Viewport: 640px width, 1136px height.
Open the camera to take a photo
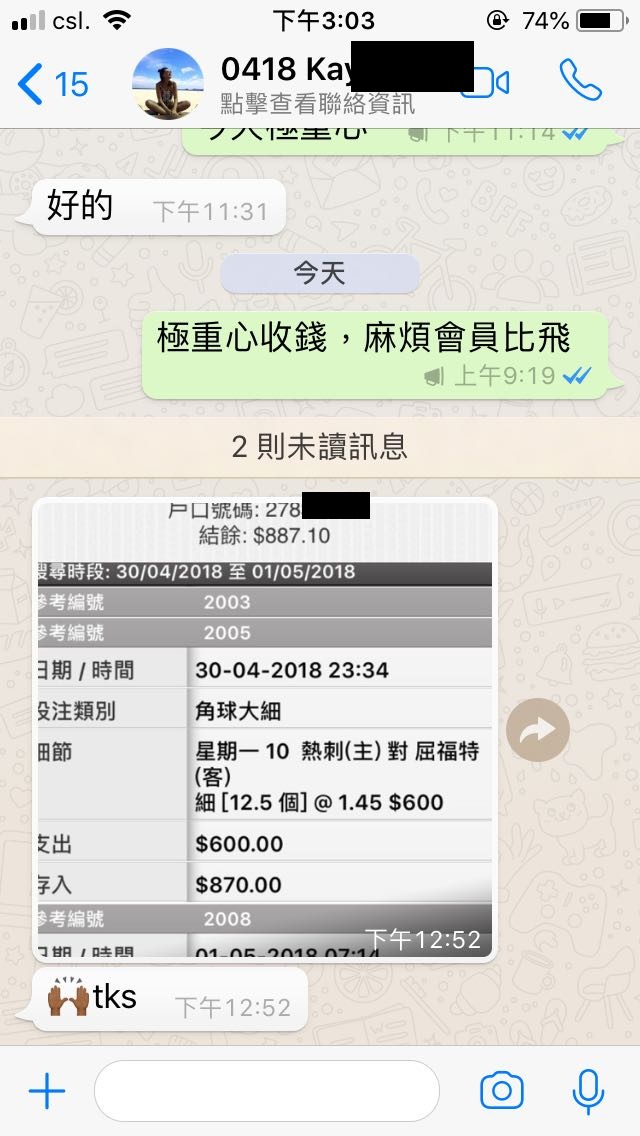tap(502, 1090)
